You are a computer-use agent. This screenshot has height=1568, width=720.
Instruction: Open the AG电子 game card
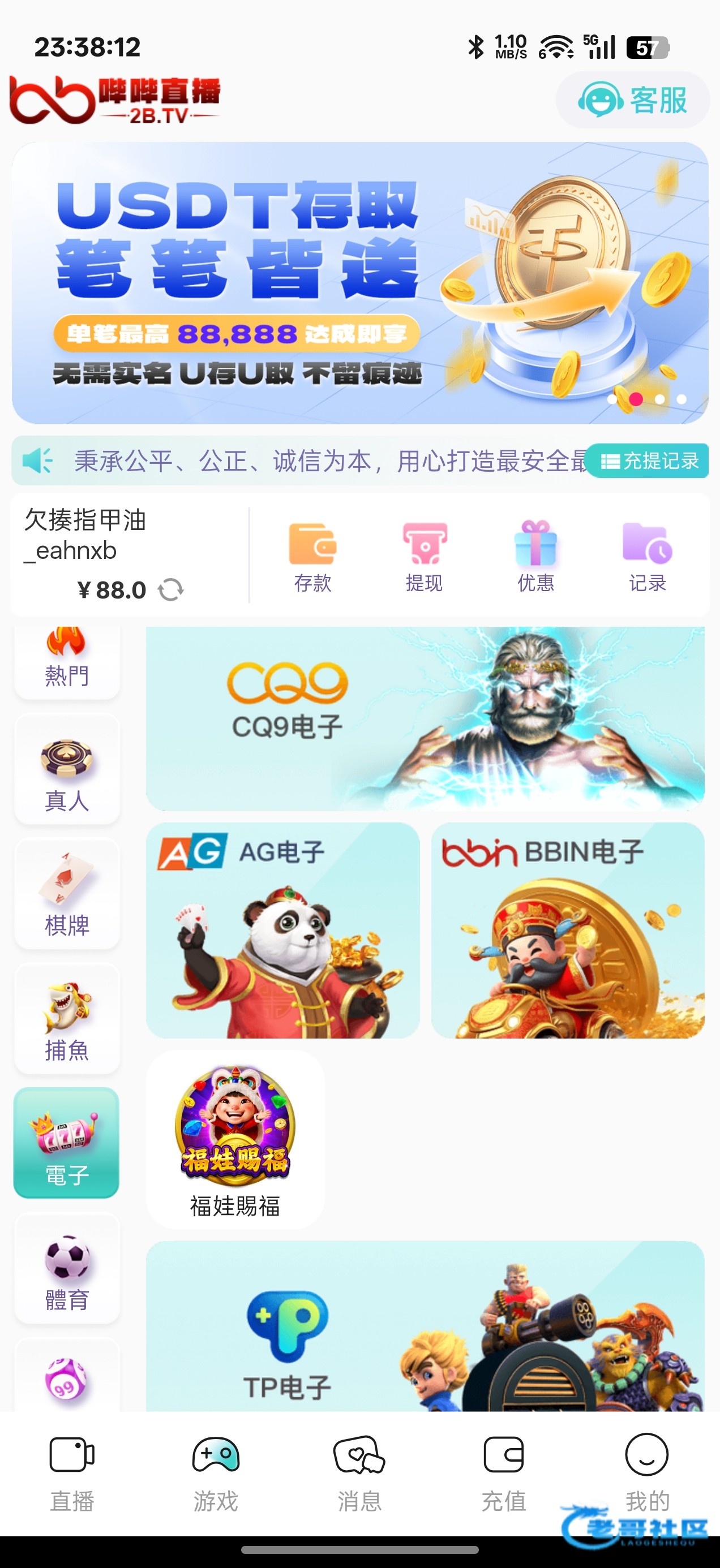282,930
